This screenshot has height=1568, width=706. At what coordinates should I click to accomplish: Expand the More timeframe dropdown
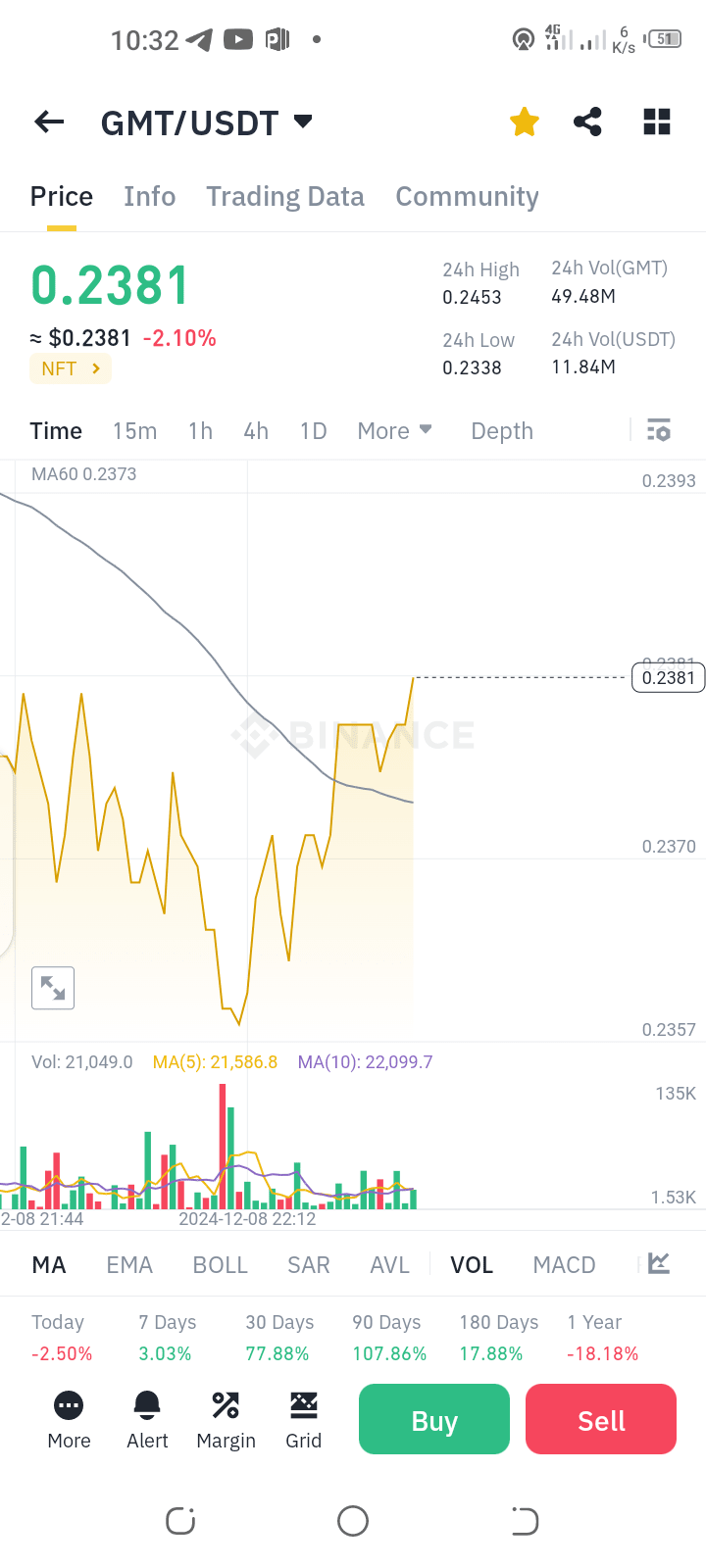pos(394,430)
